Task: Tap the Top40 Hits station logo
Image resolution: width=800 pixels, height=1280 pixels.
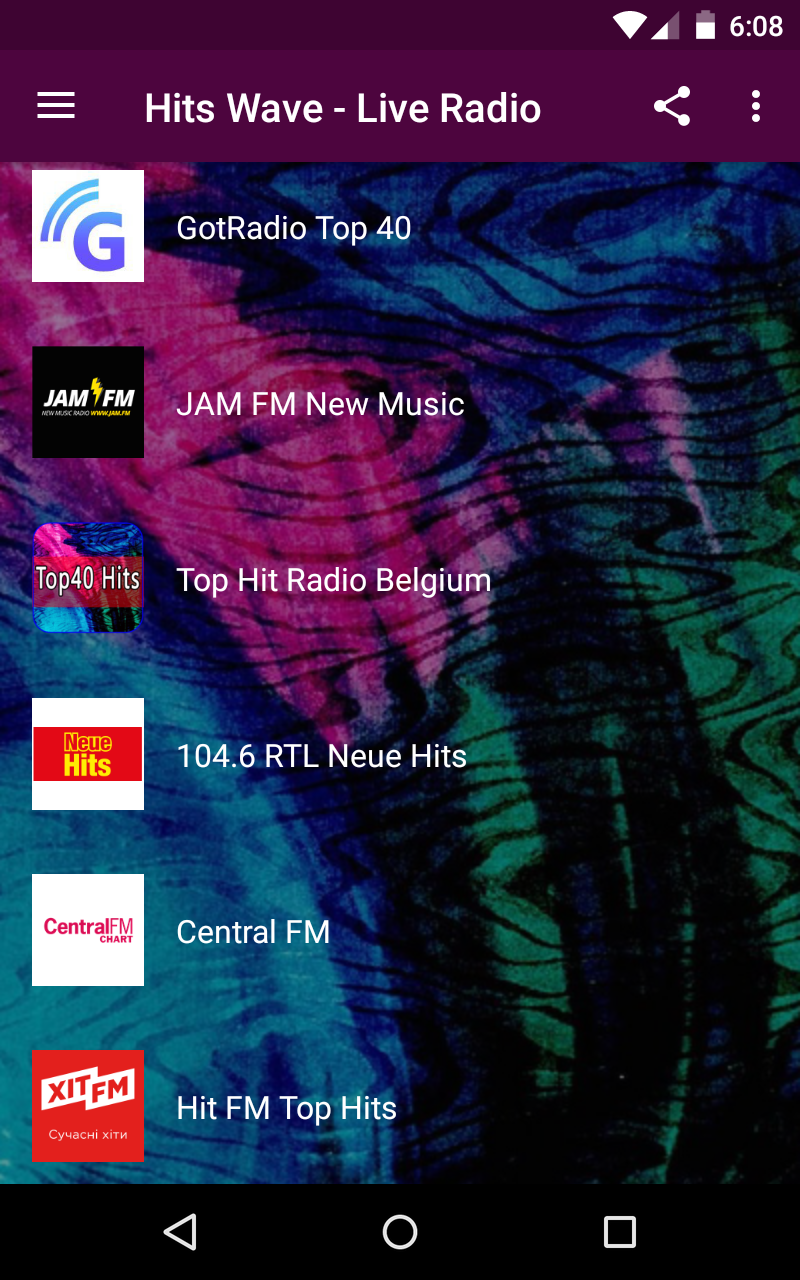Action: pyautogui.click(x=88, y=578)
